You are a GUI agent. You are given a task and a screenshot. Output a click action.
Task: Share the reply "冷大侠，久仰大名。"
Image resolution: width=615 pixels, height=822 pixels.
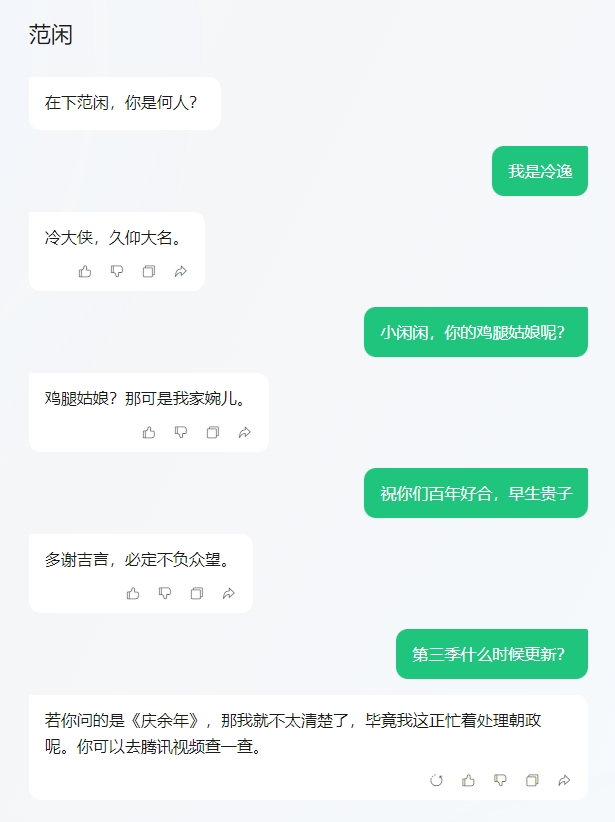point(181,271)
